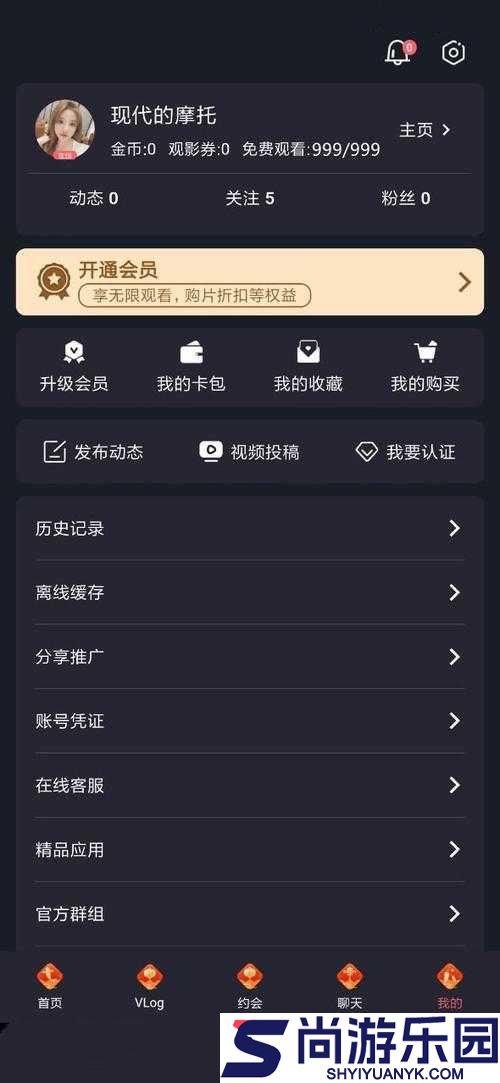Open 我的购买 purchases
The image size is (500, 1083).
click(425, 367)
